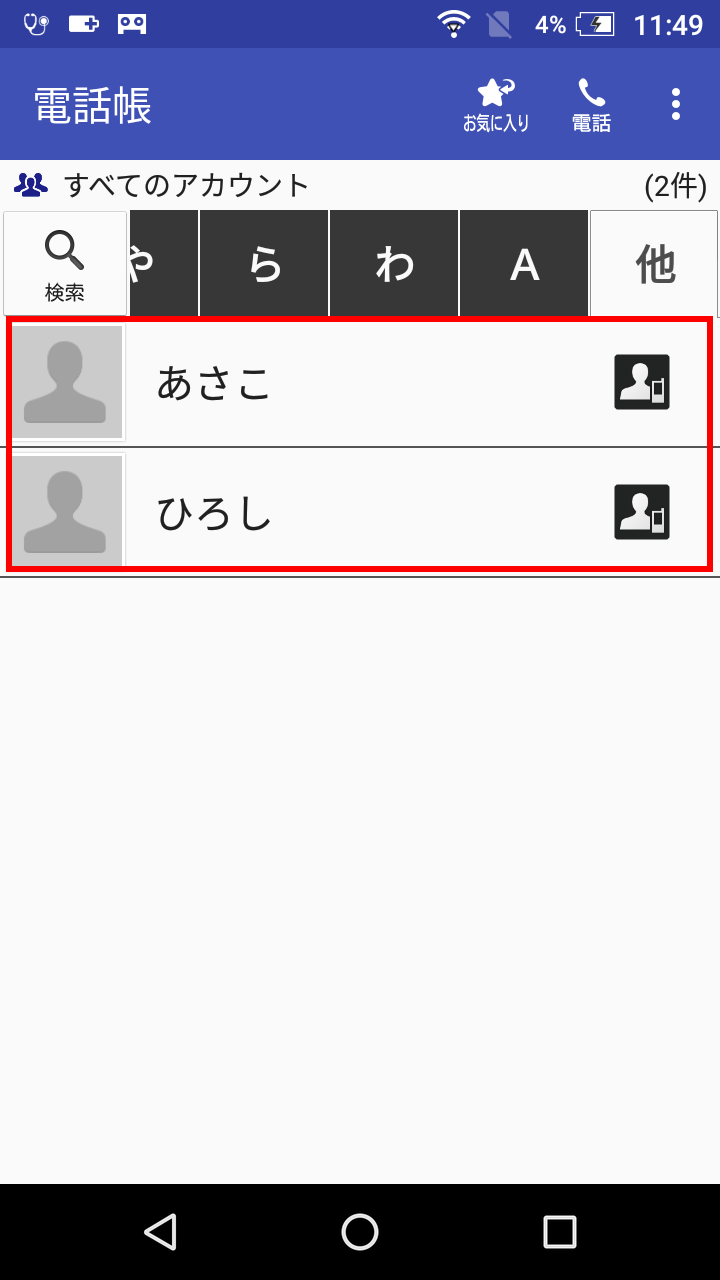Viewport: 720px width, 1280px height.
Task: Open the contact あさこ
Action: tap(360, 382)
